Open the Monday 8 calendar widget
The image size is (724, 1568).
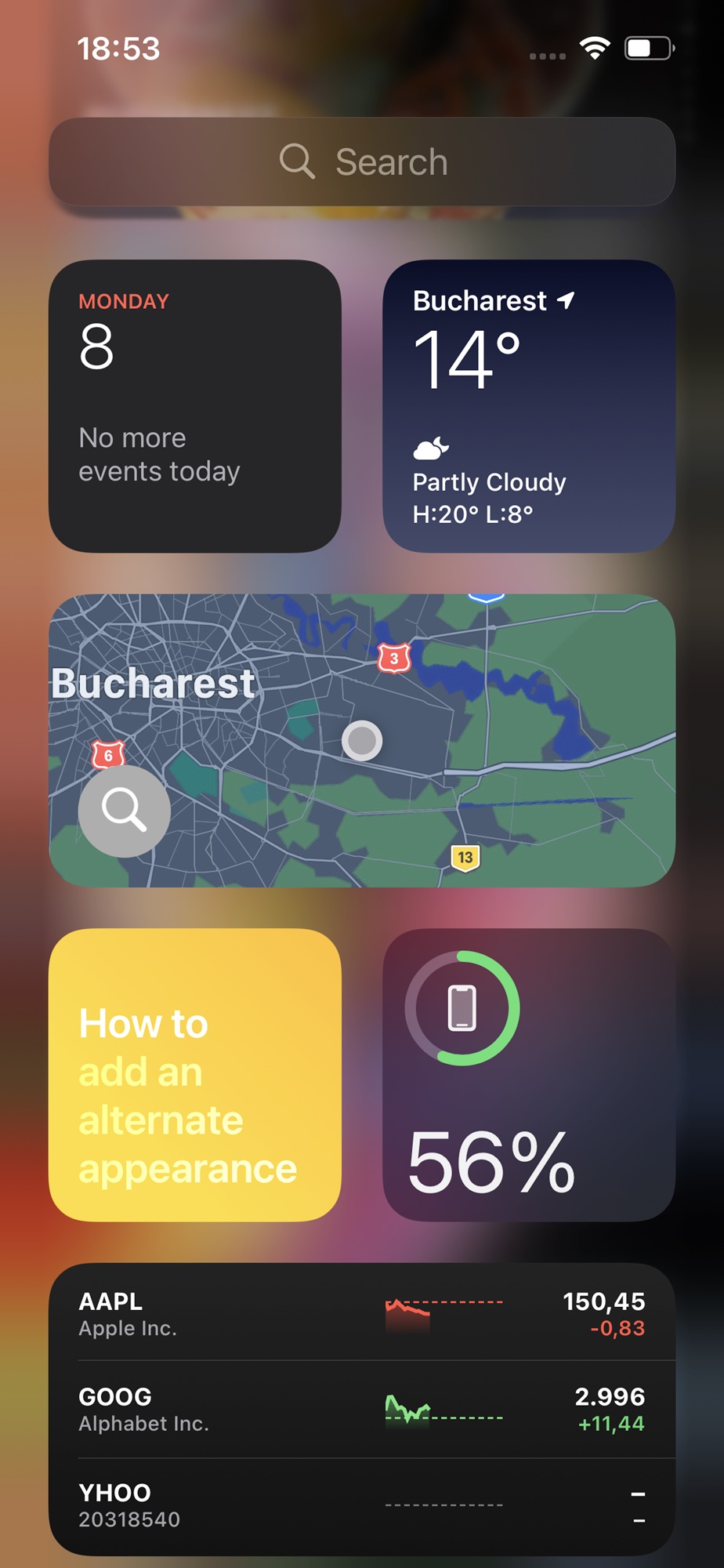coord(195,406)
